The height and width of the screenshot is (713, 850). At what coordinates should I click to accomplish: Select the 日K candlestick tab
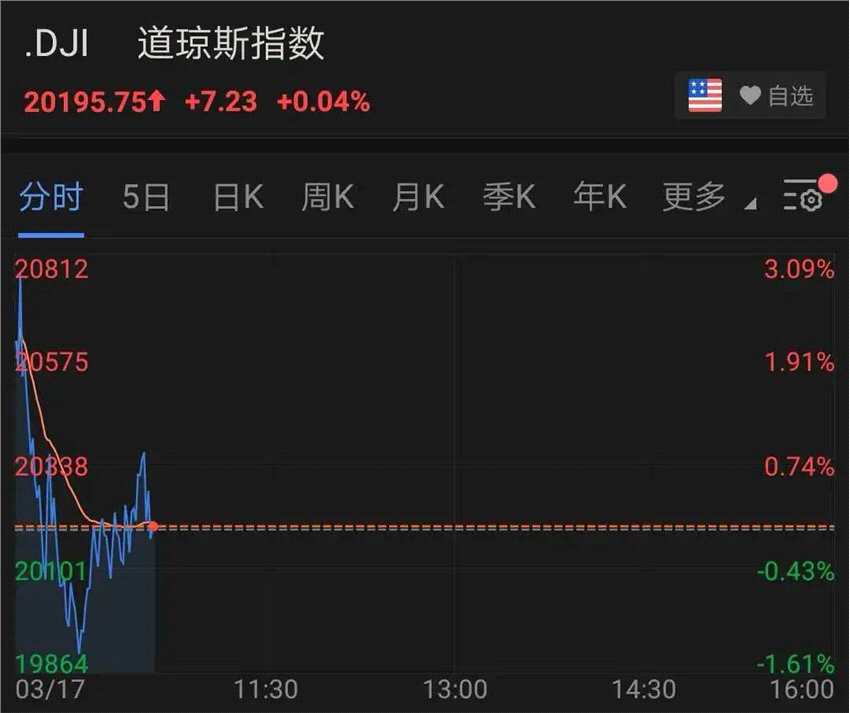(x=238, y=197)
